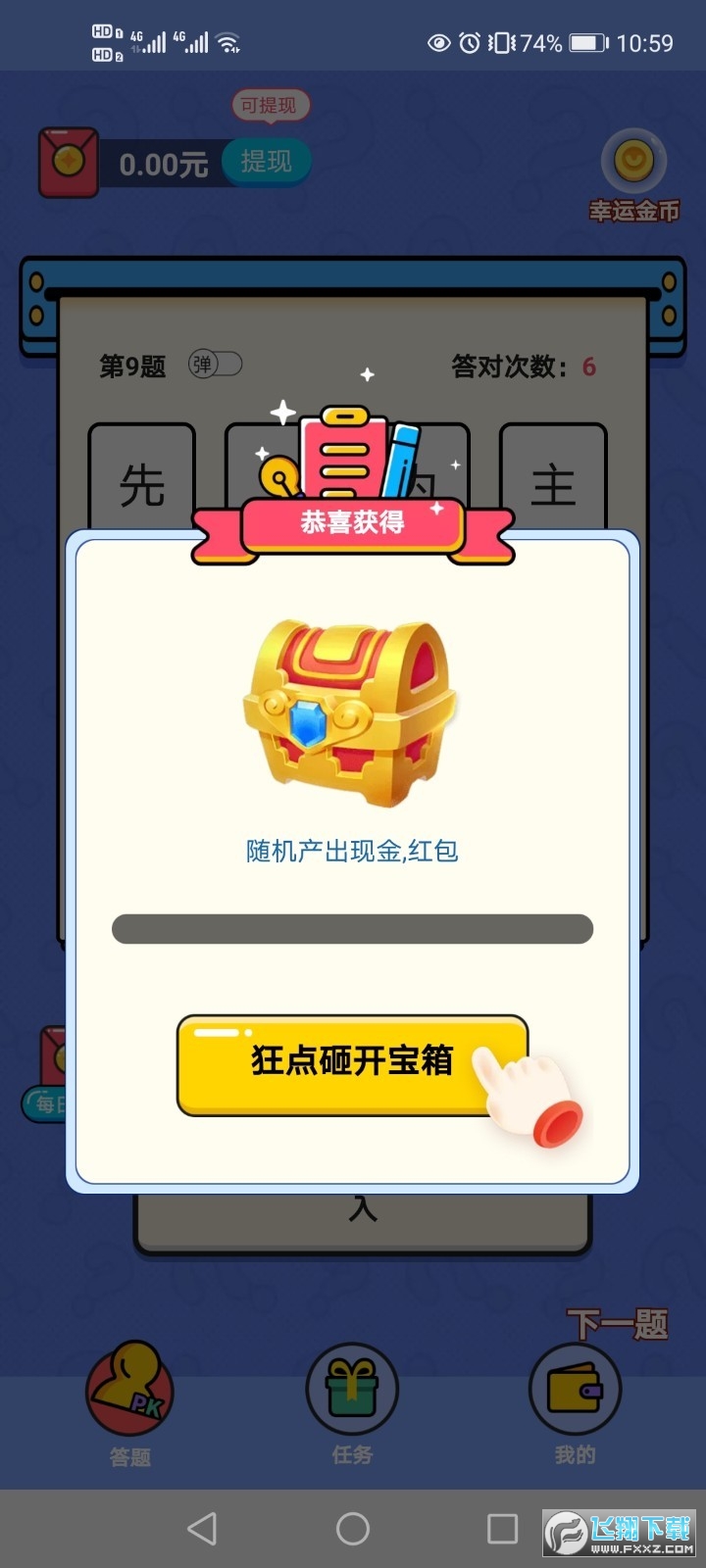
Task: Go to 下一题 next question
Action: [618, 1324]
